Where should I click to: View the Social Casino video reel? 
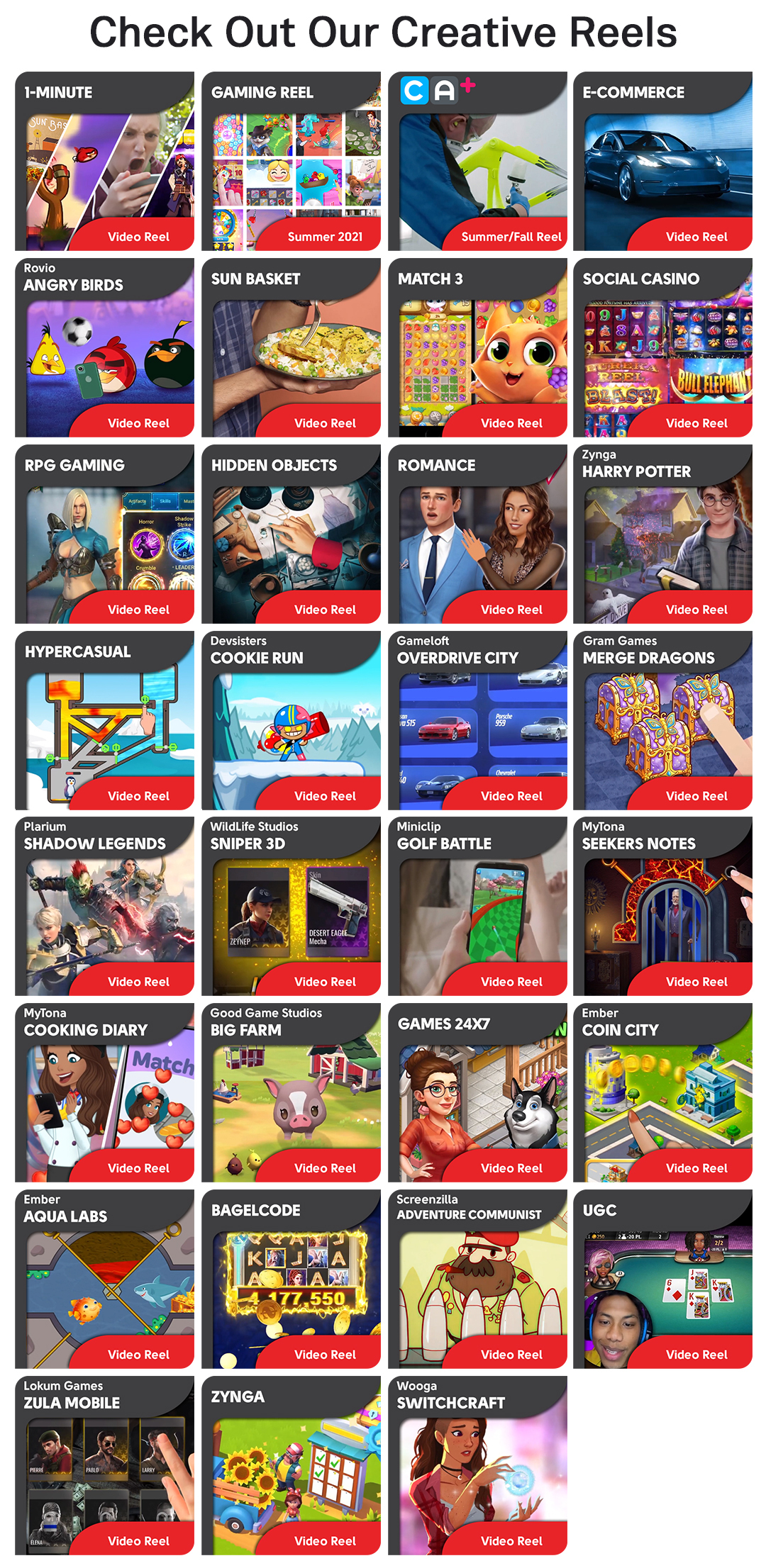tap(662, 348)
